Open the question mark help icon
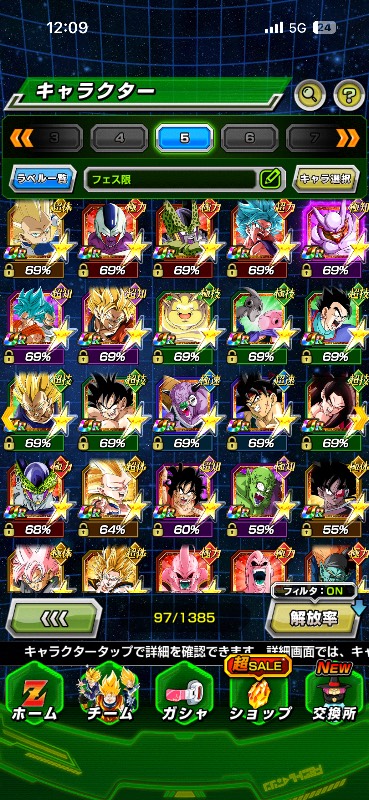 349,94
